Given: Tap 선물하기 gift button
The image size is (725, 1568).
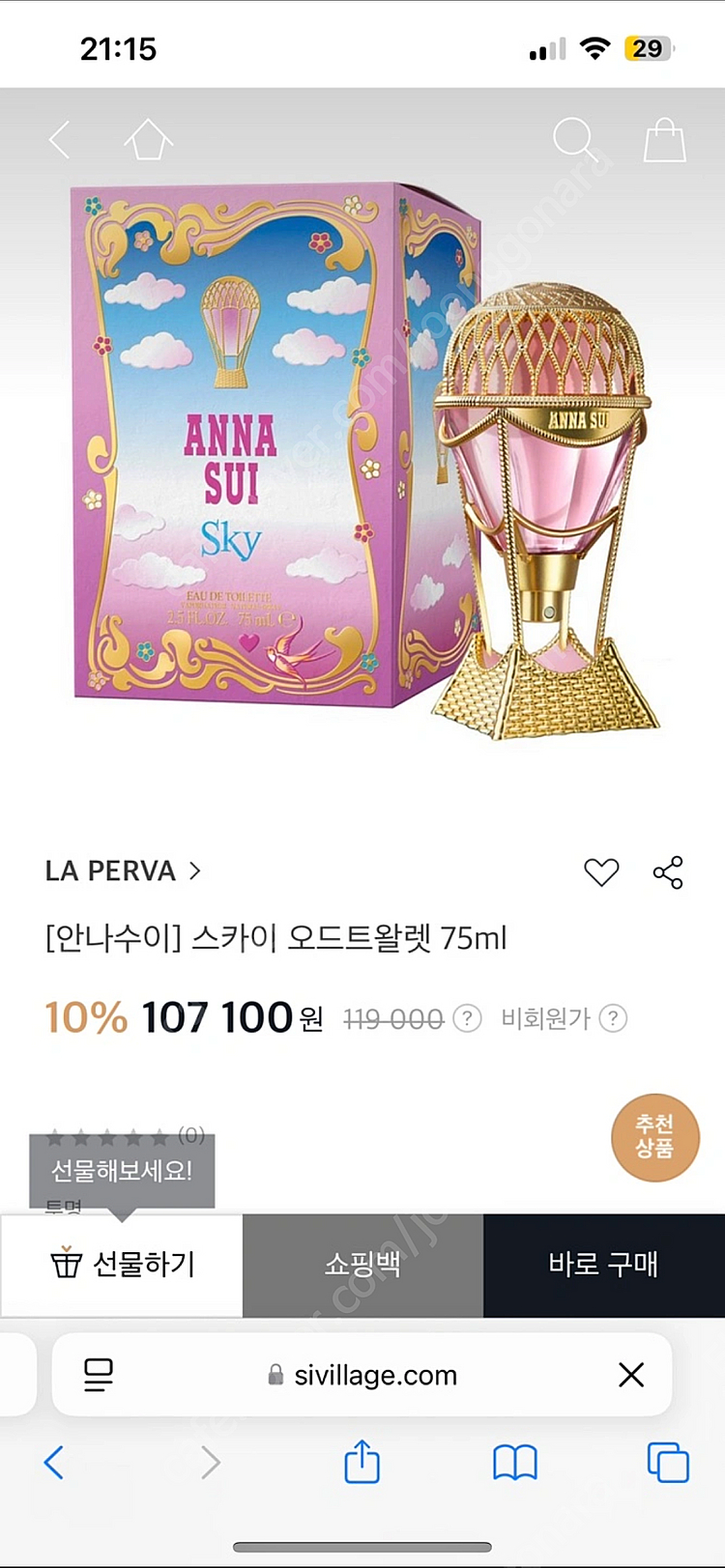Looking at the screenshot, I should (122, 1264).
